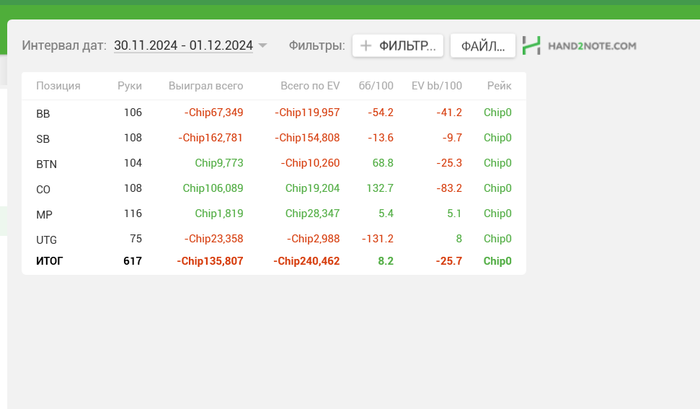Open the ФАЙЛ menu button
The height and width of the screenshot is (409, 700).
coord(483,45)
